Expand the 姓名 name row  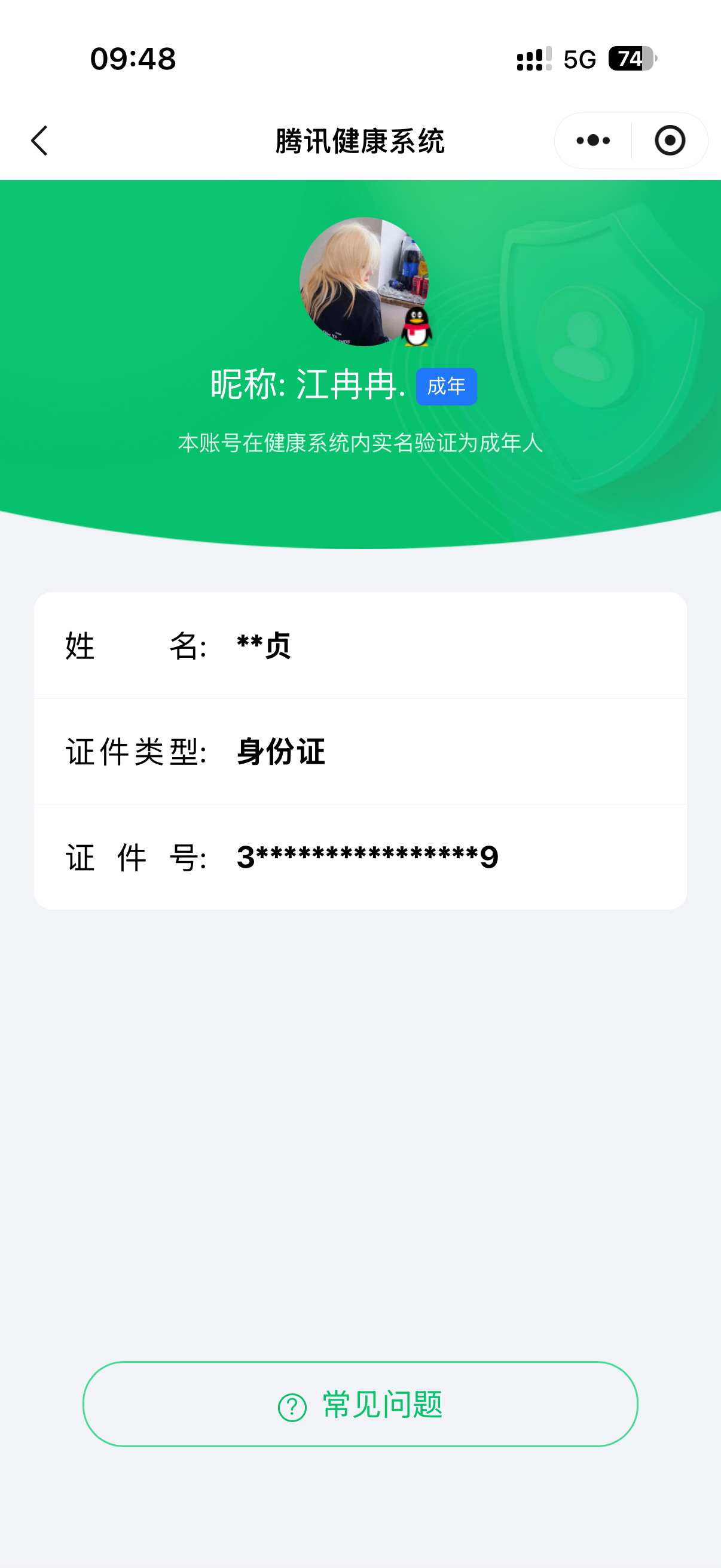click(x=360, y=648)
